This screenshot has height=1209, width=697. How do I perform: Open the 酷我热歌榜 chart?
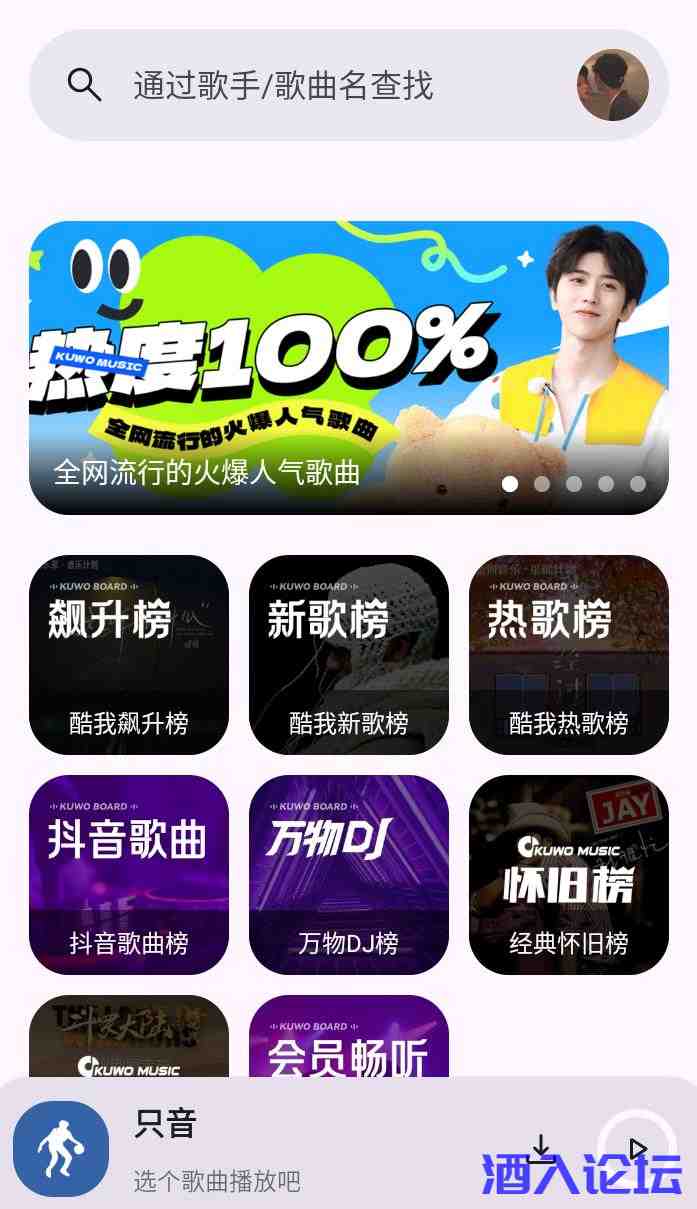click(568, 654)
